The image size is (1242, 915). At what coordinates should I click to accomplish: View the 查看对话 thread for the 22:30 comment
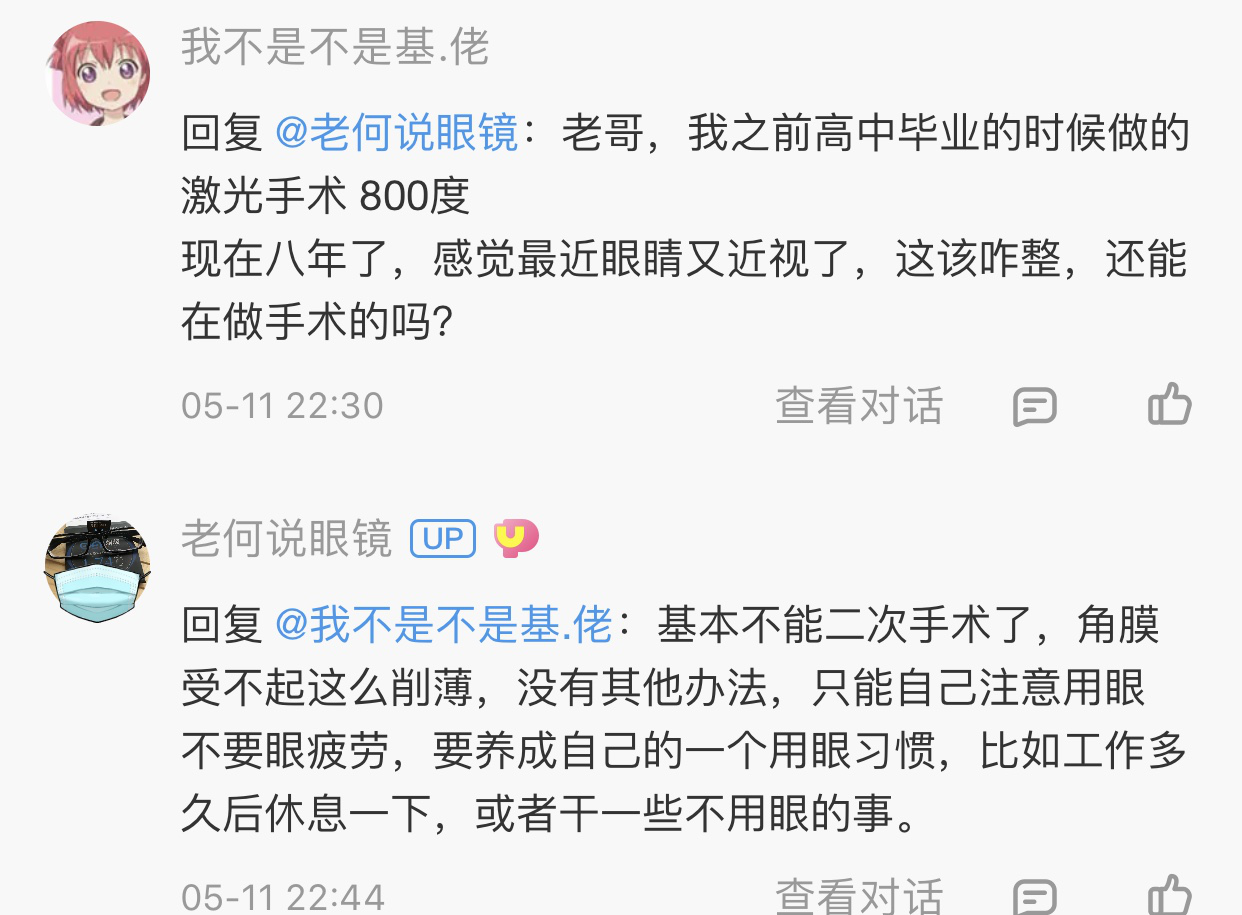tap(859, 406)
